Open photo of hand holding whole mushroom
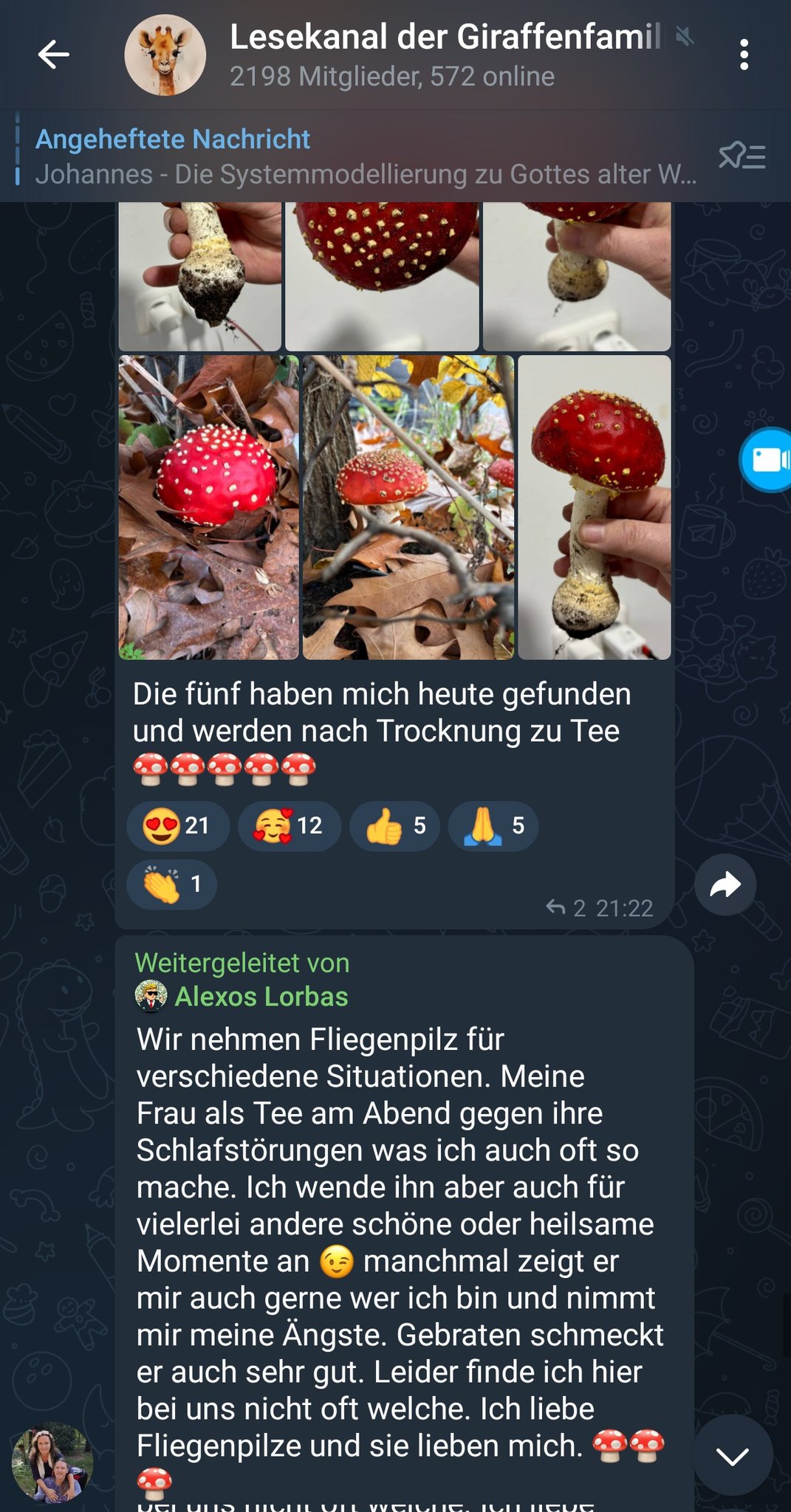This screenshot has height=1512, width=791. (x=595, y=507)
